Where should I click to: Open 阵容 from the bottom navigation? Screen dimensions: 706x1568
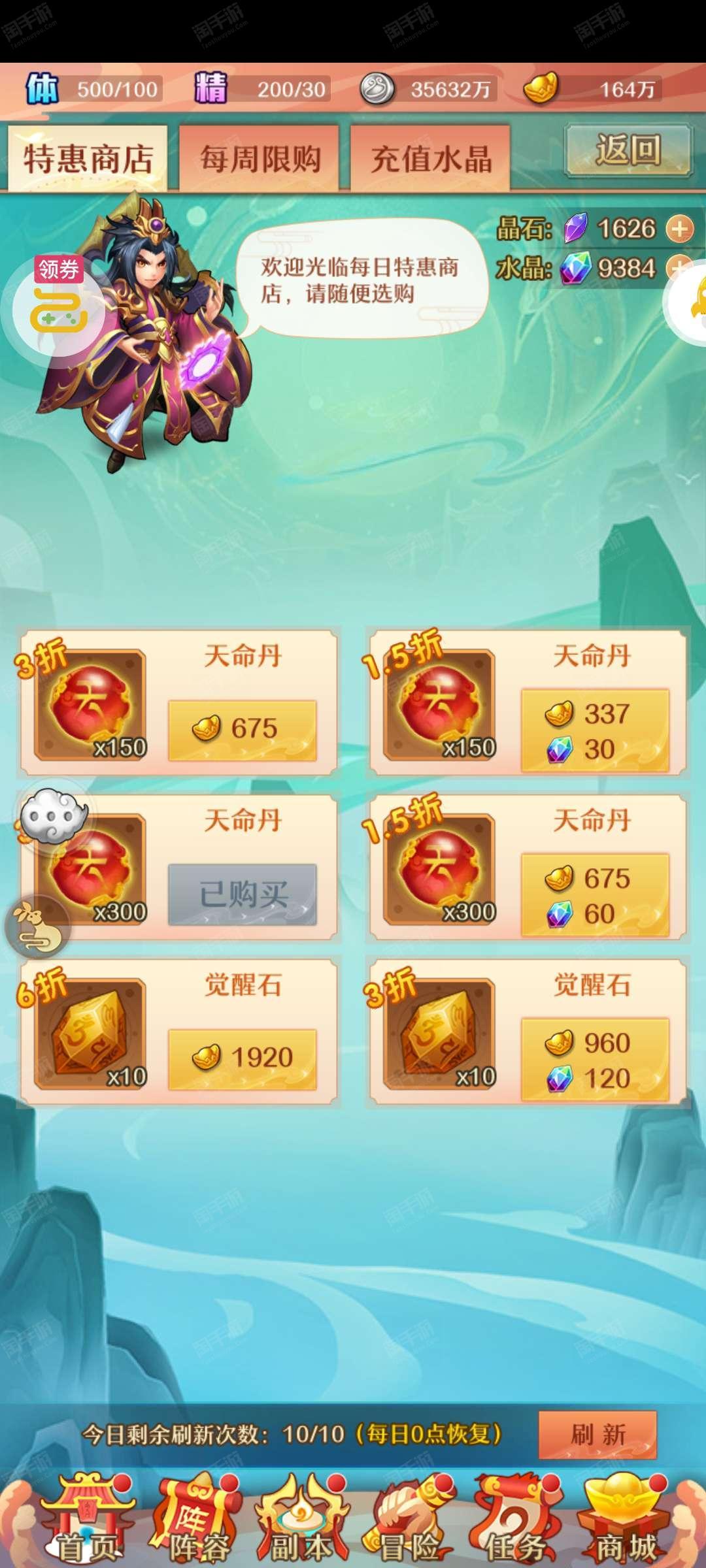(194, 1520)
